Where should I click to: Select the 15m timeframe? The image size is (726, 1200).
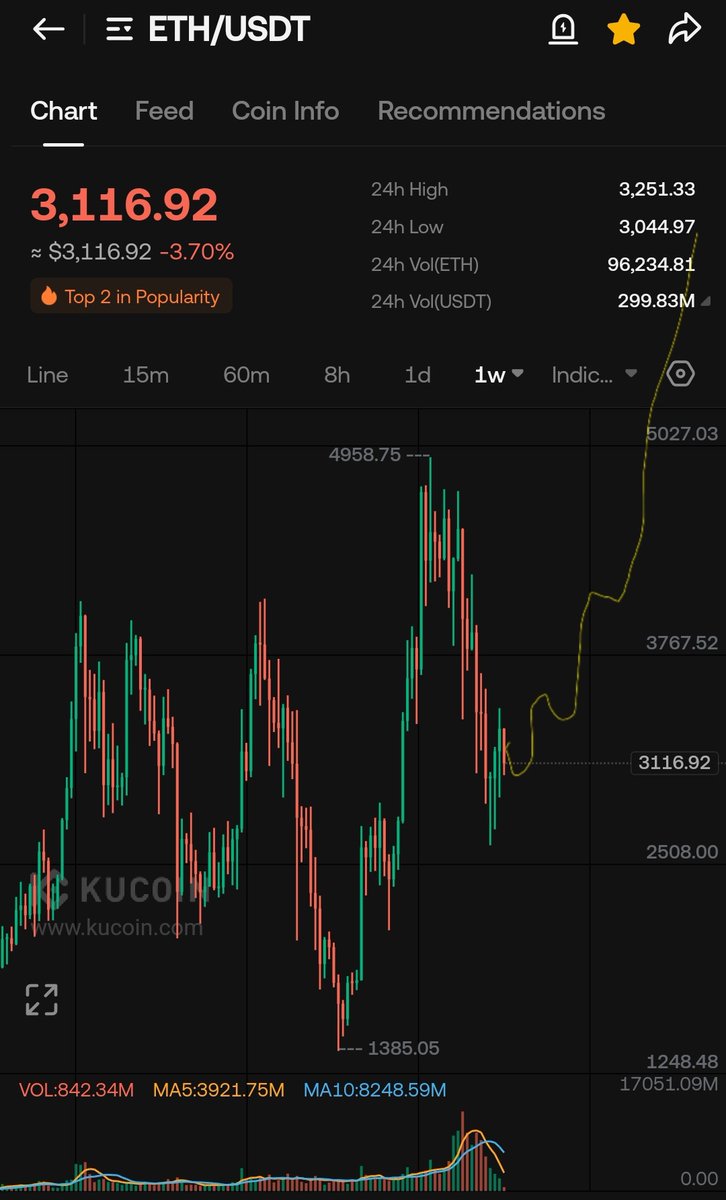[145, 375]
